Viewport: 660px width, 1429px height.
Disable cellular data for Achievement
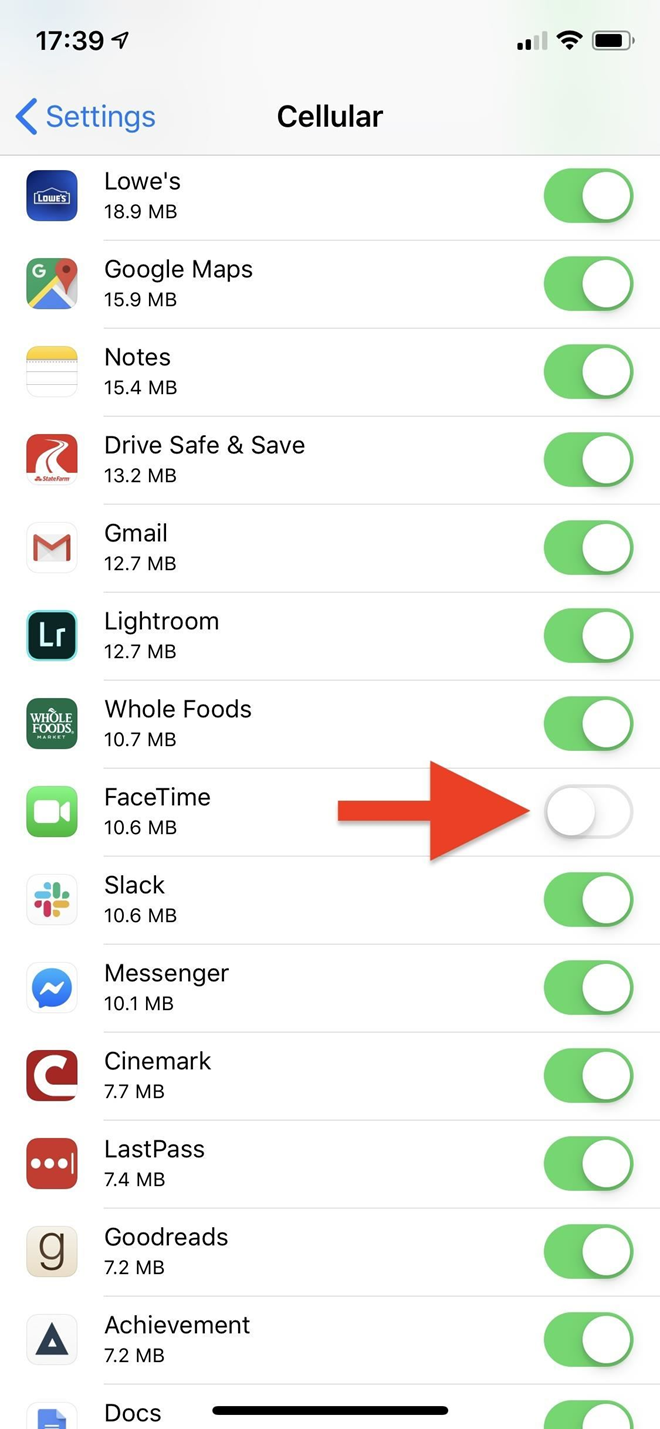588,1340
